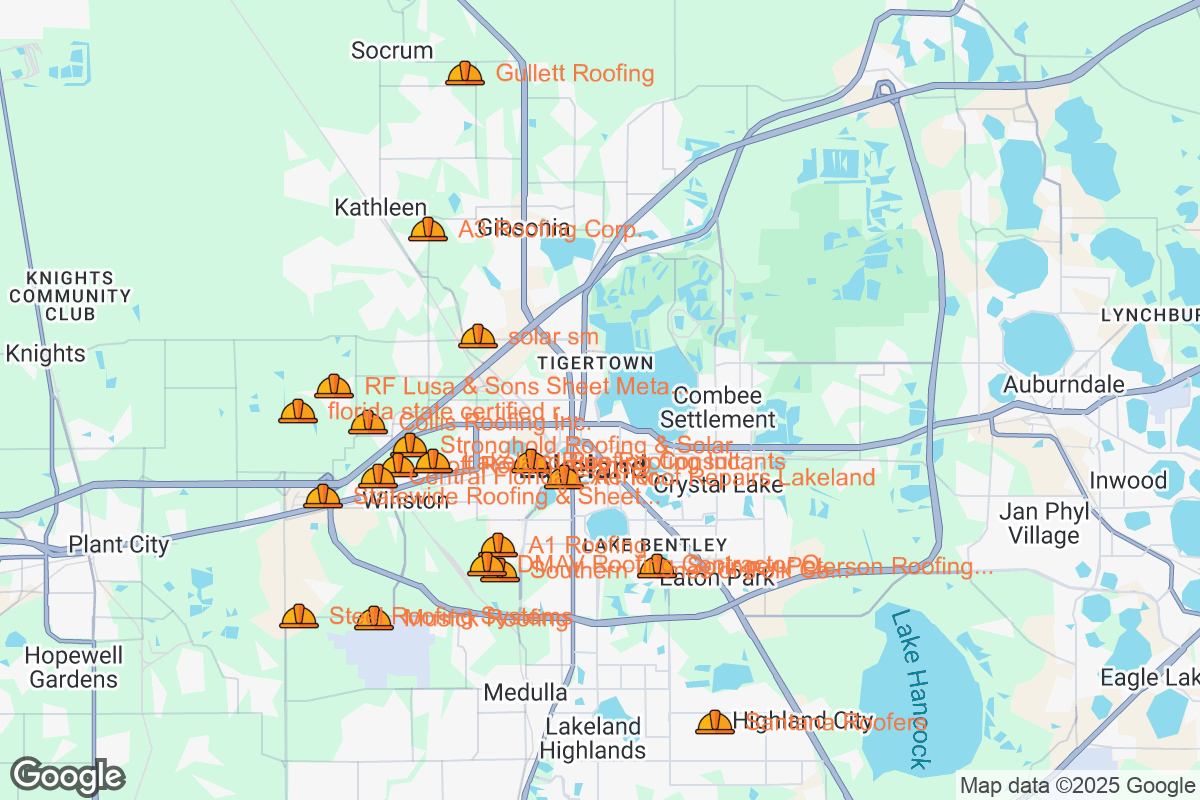Open the A1 Roofing marker
The image size is (1200, 800).
tap(499, 545)
